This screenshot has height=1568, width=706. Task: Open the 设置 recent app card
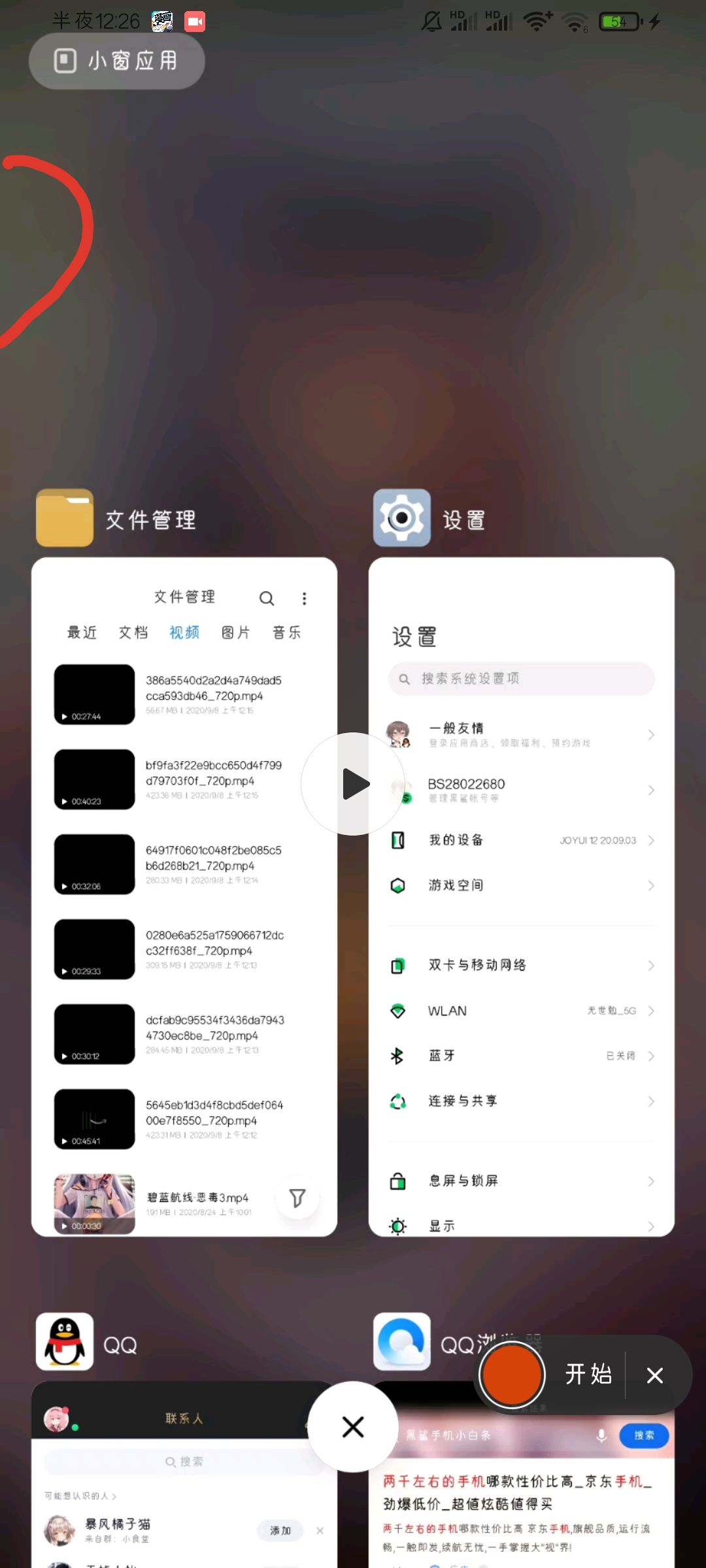pyautogui.click(x=521, y=896)
